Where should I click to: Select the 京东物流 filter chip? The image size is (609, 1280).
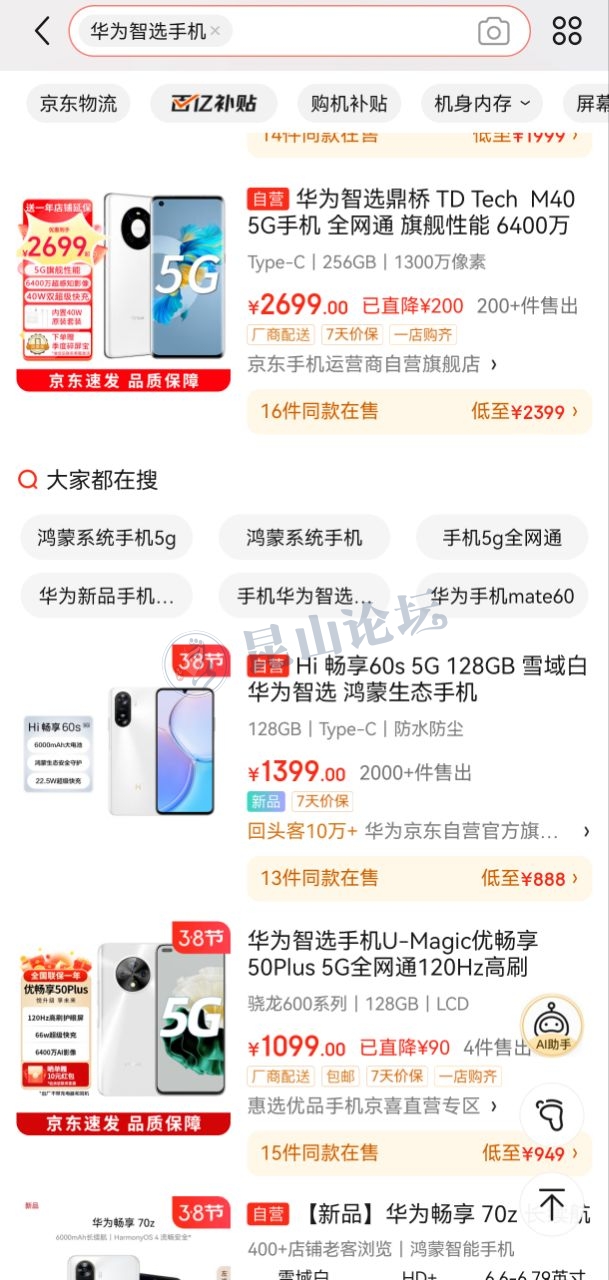pos(78,103)
